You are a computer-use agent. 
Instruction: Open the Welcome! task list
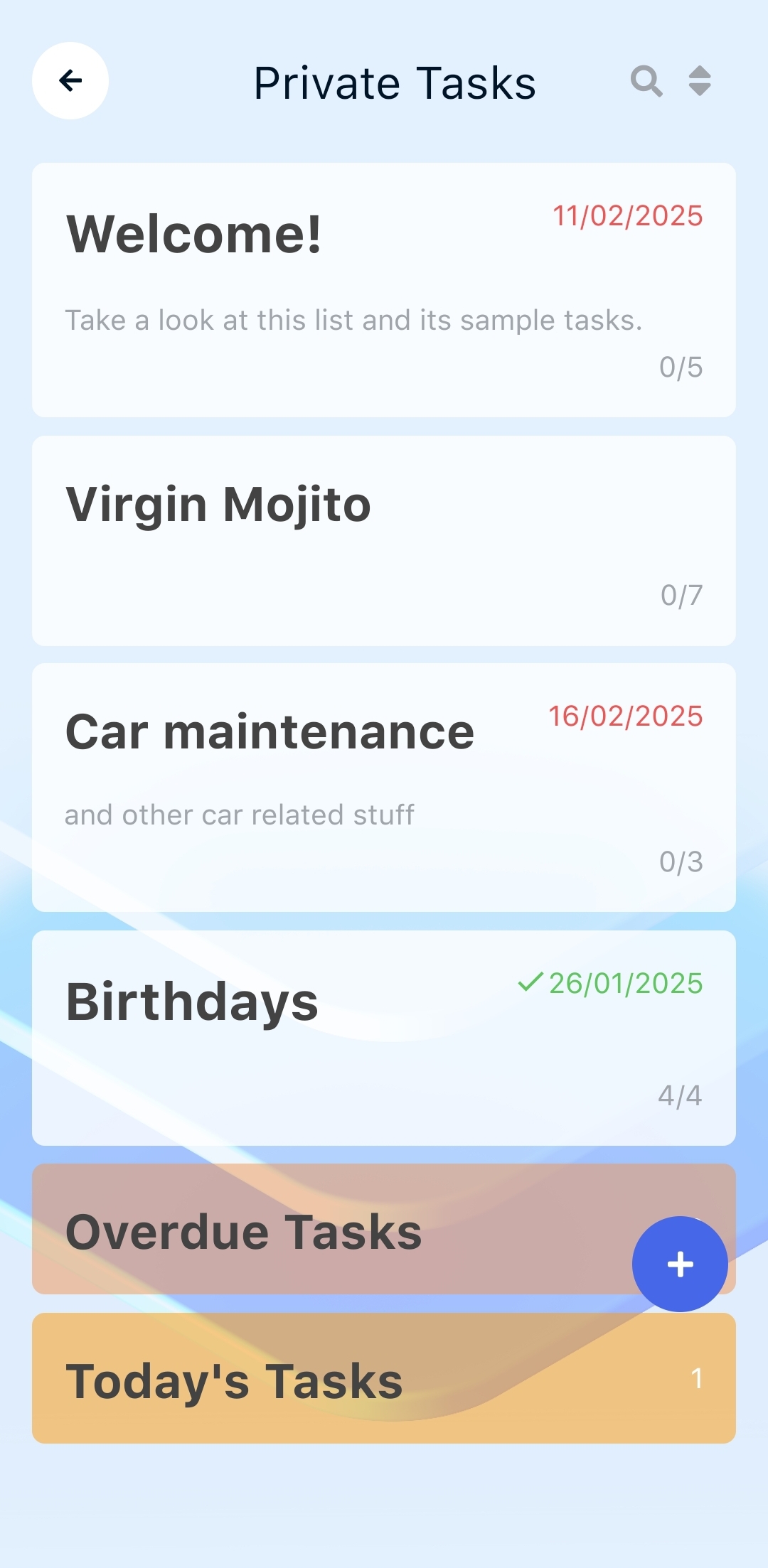tap(384, 289)
